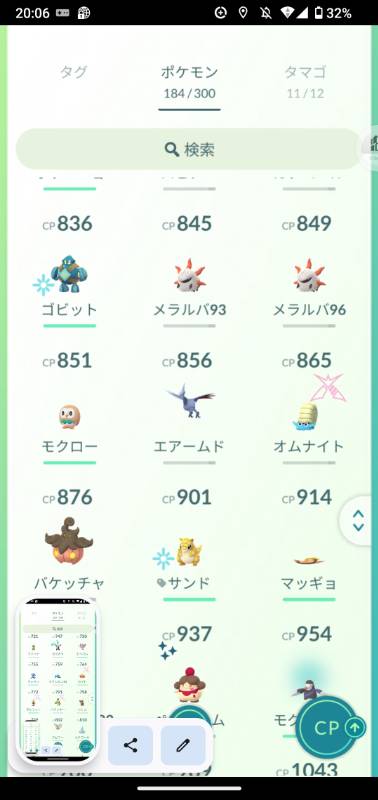The width and height of the screenshot is (378, 800).
Task: Switch to the タグ tab
Action: pos(73,72)
